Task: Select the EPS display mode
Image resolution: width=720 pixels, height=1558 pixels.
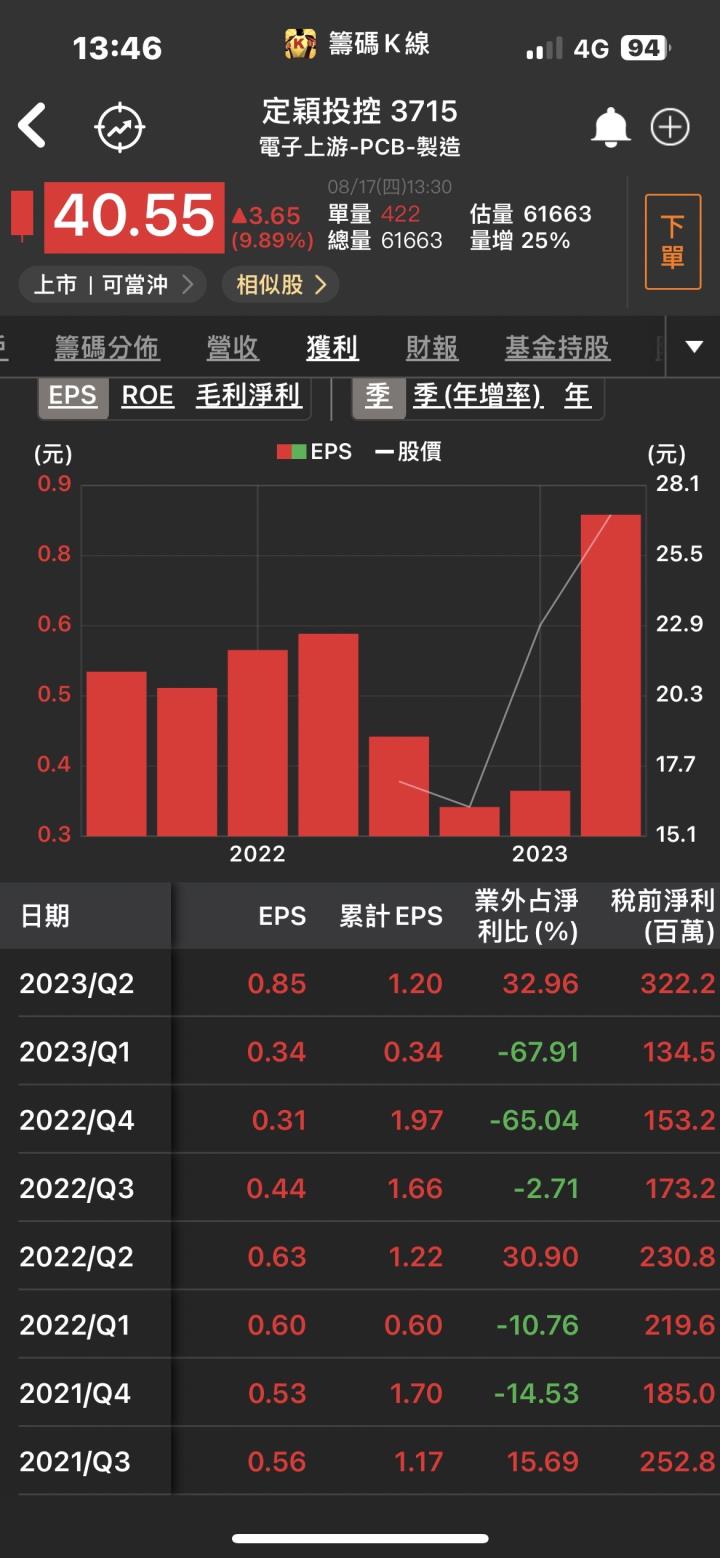Action: (71, 396)
